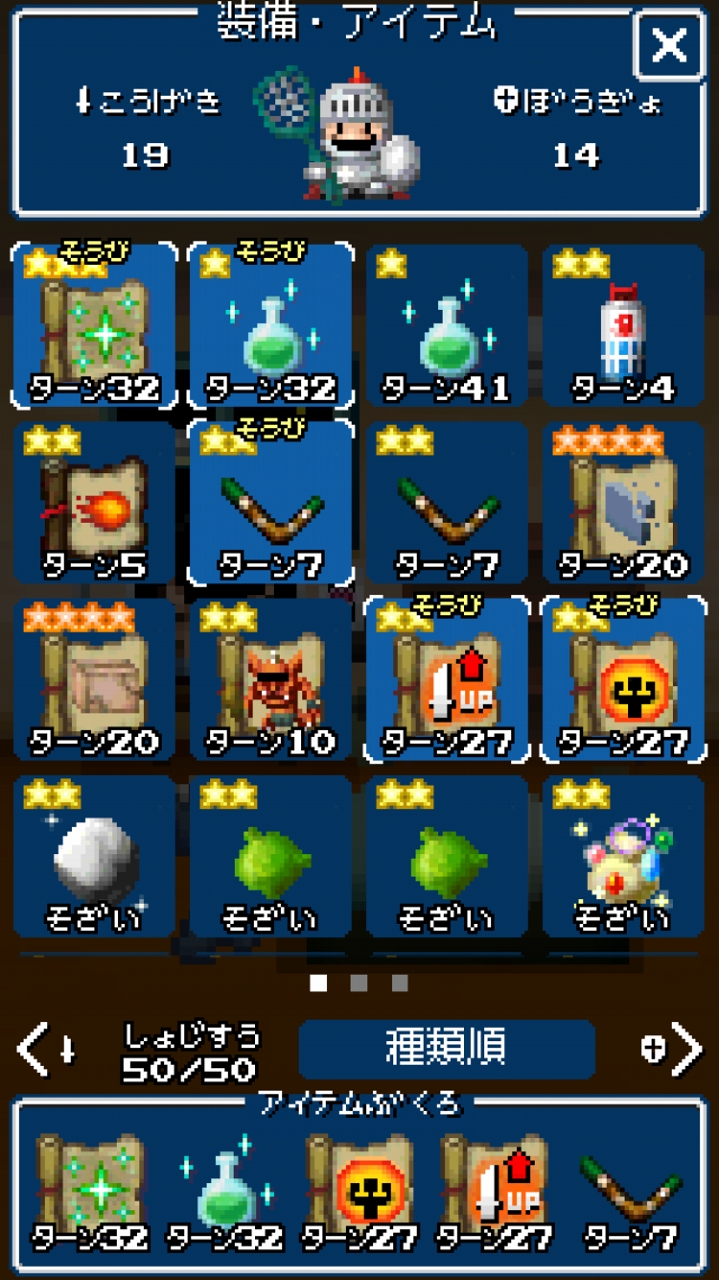The height and width of the screenshot is (1280, 719).
Task: Go to the previous sort order arrow
Action: (33, 1048)
